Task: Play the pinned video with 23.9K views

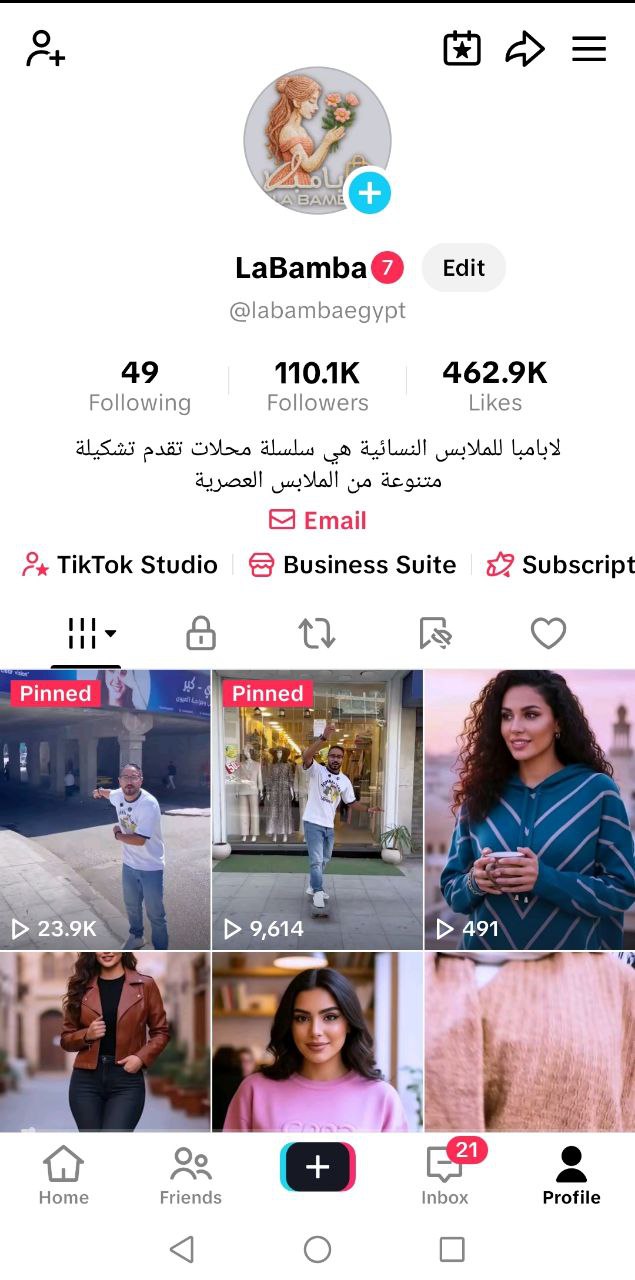Action: click(105, 810)
